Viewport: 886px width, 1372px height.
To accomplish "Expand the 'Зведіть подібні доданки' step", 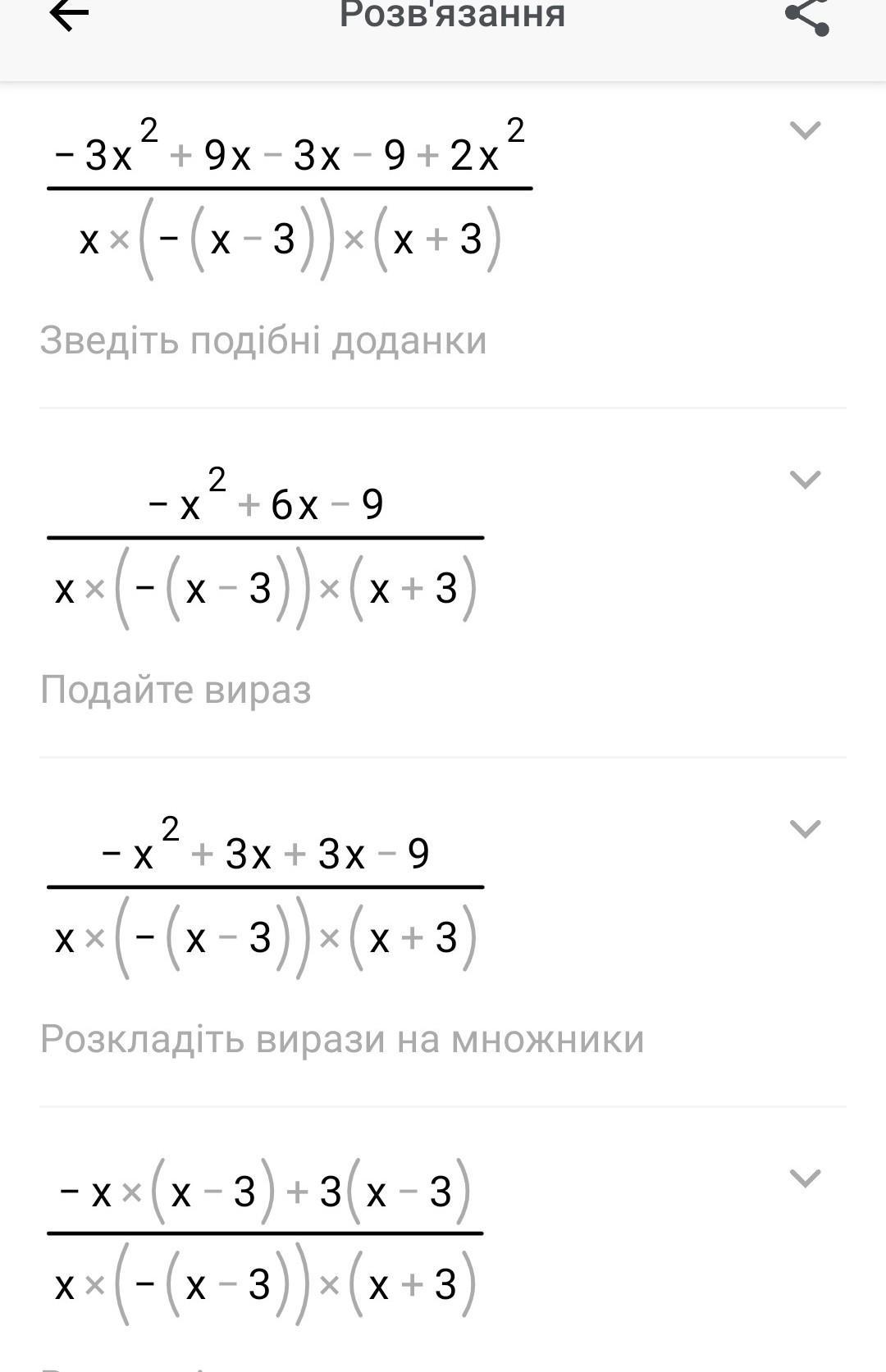I will click(804, 130).
